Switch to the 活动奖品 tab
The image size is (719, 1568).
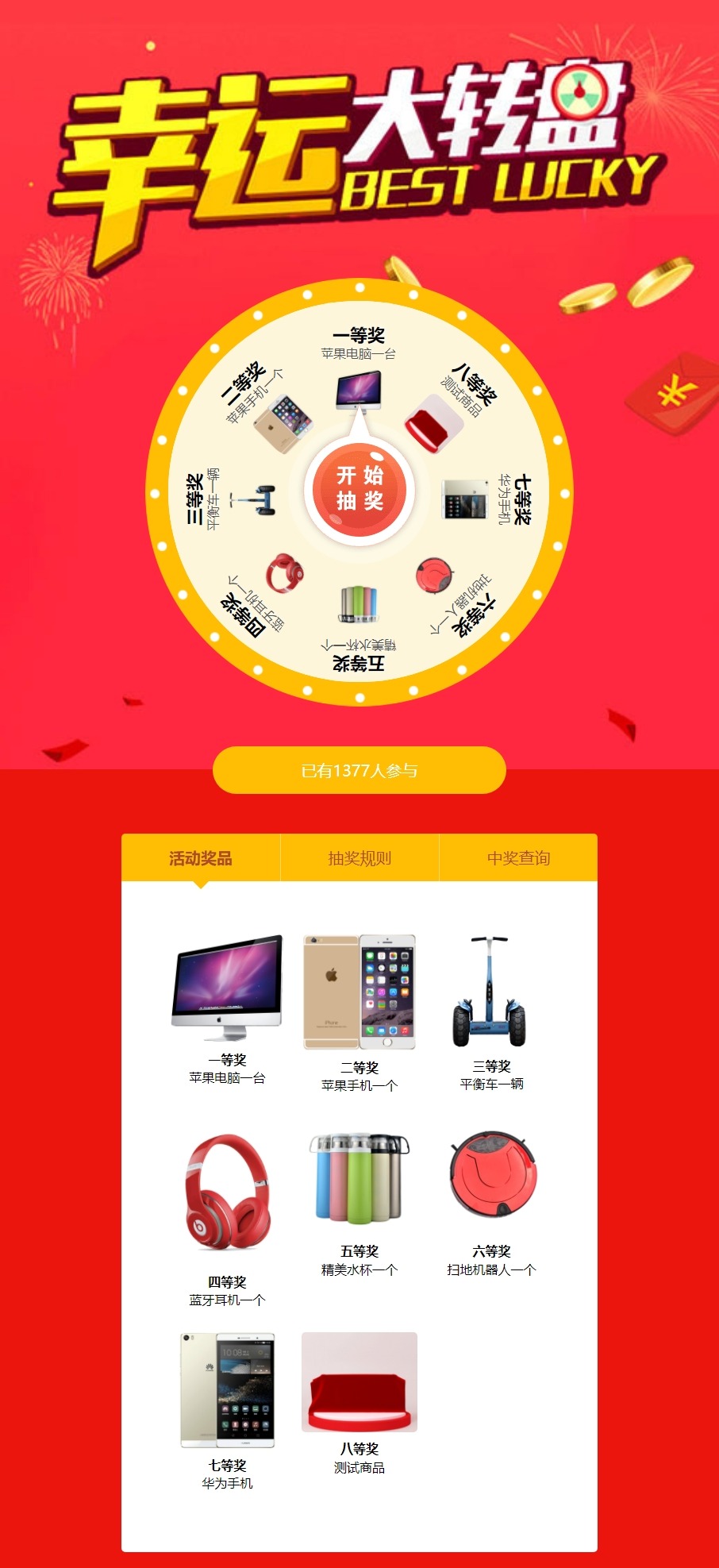201,858
